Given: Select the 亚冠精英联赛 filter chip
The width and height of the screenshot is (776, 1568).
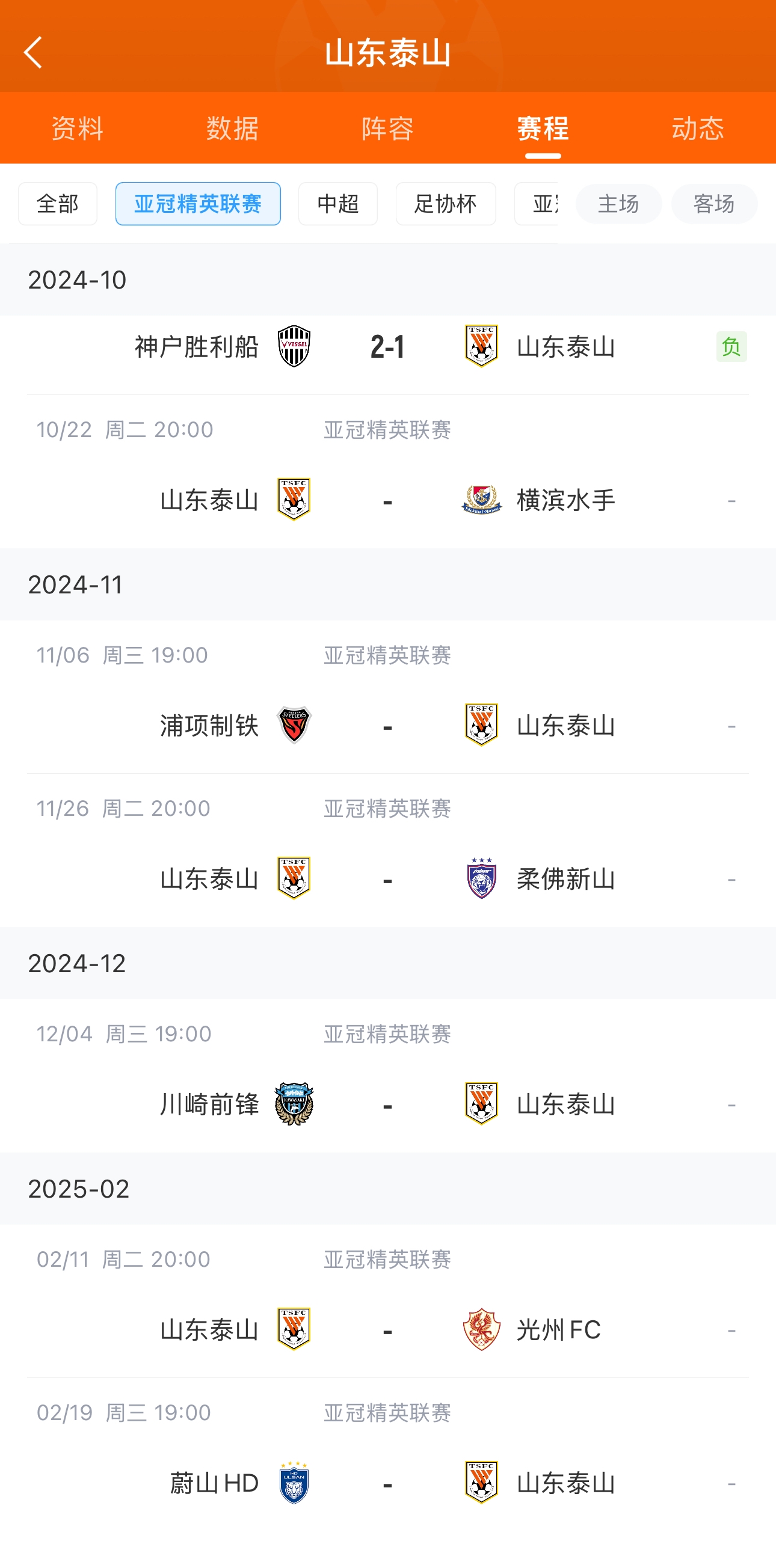Looking at the screenshot, I should click(x=198, y=204).
